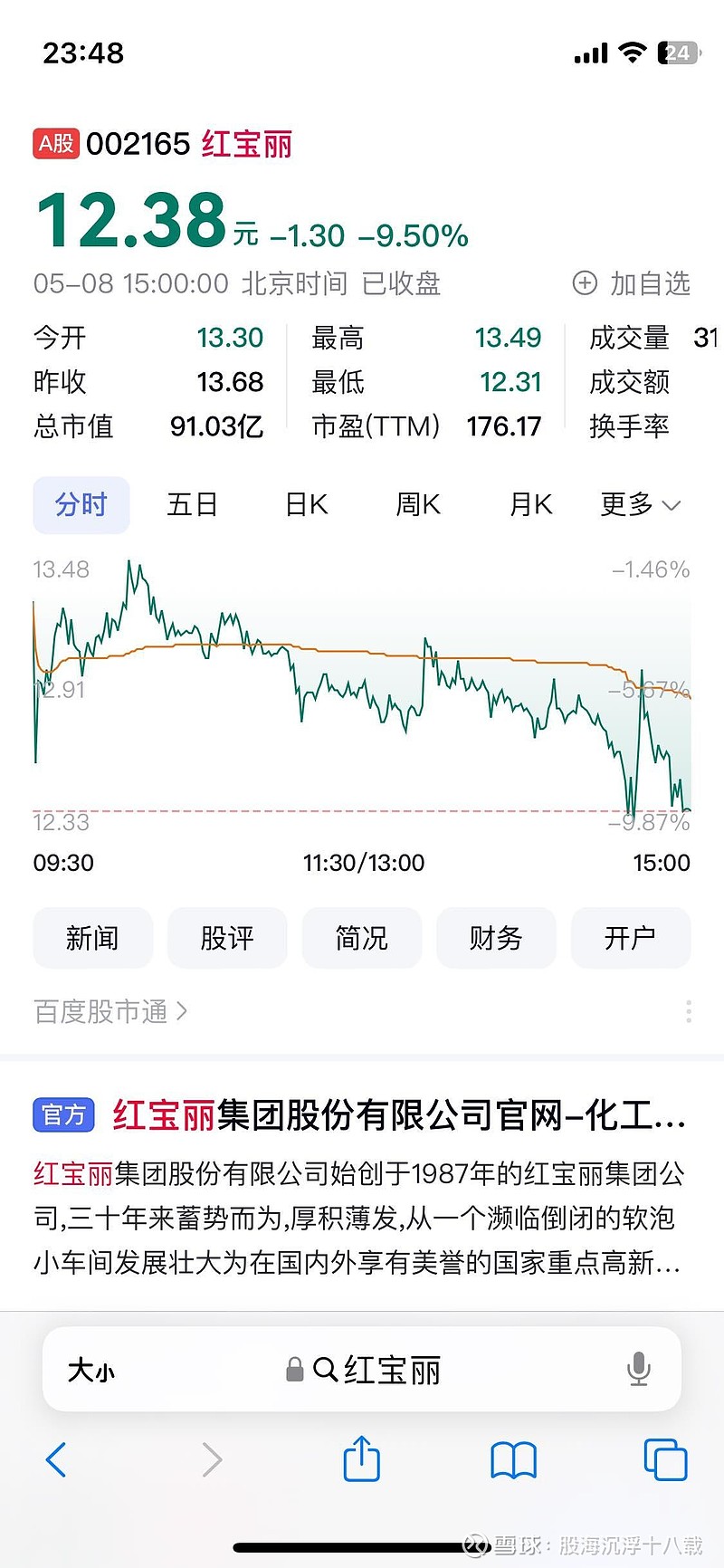
Task: Share this page from the browser toolbar
Action: pyautogui.click(x=362, y=1458)
